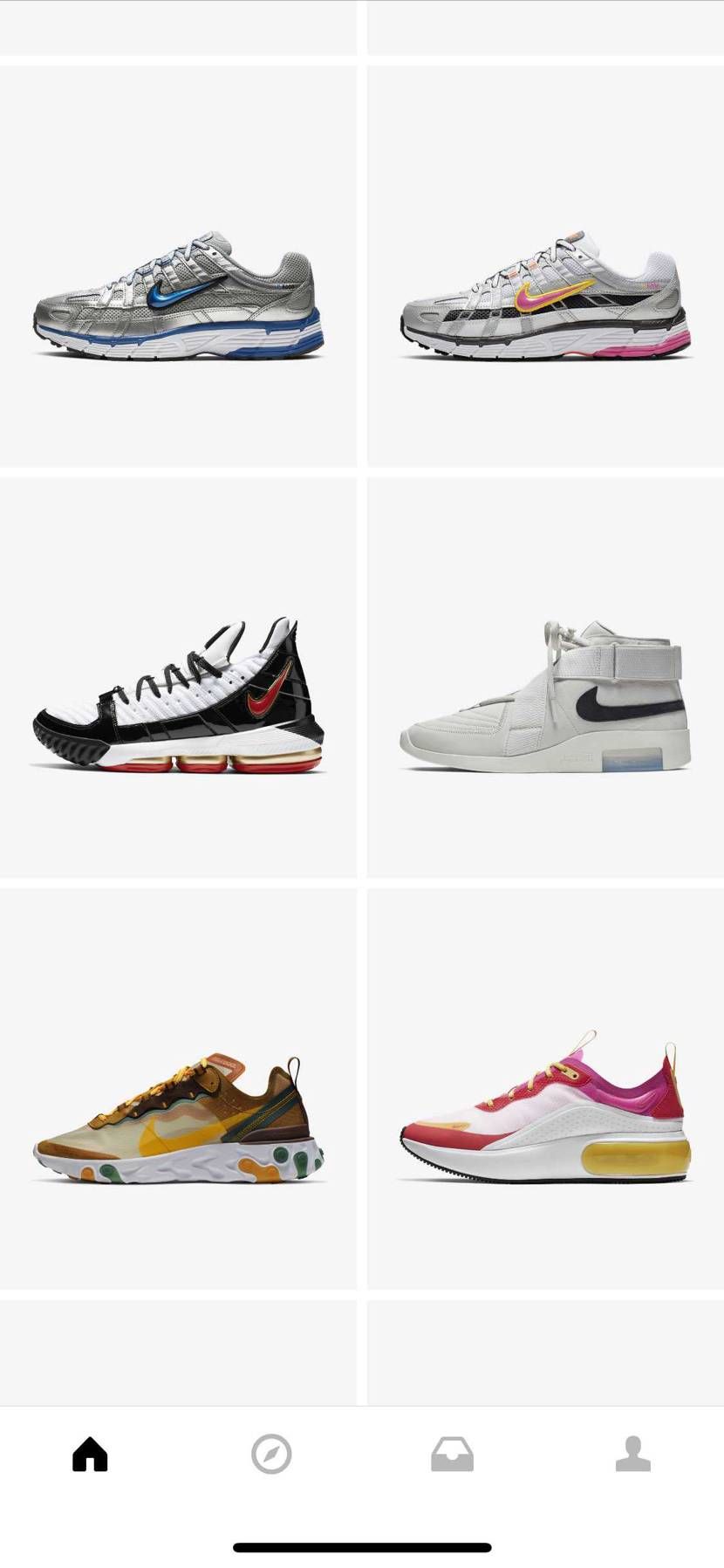Open the silver and pink running shoe tile
The width and height of the screenshot is (724, 1568).
545,266
